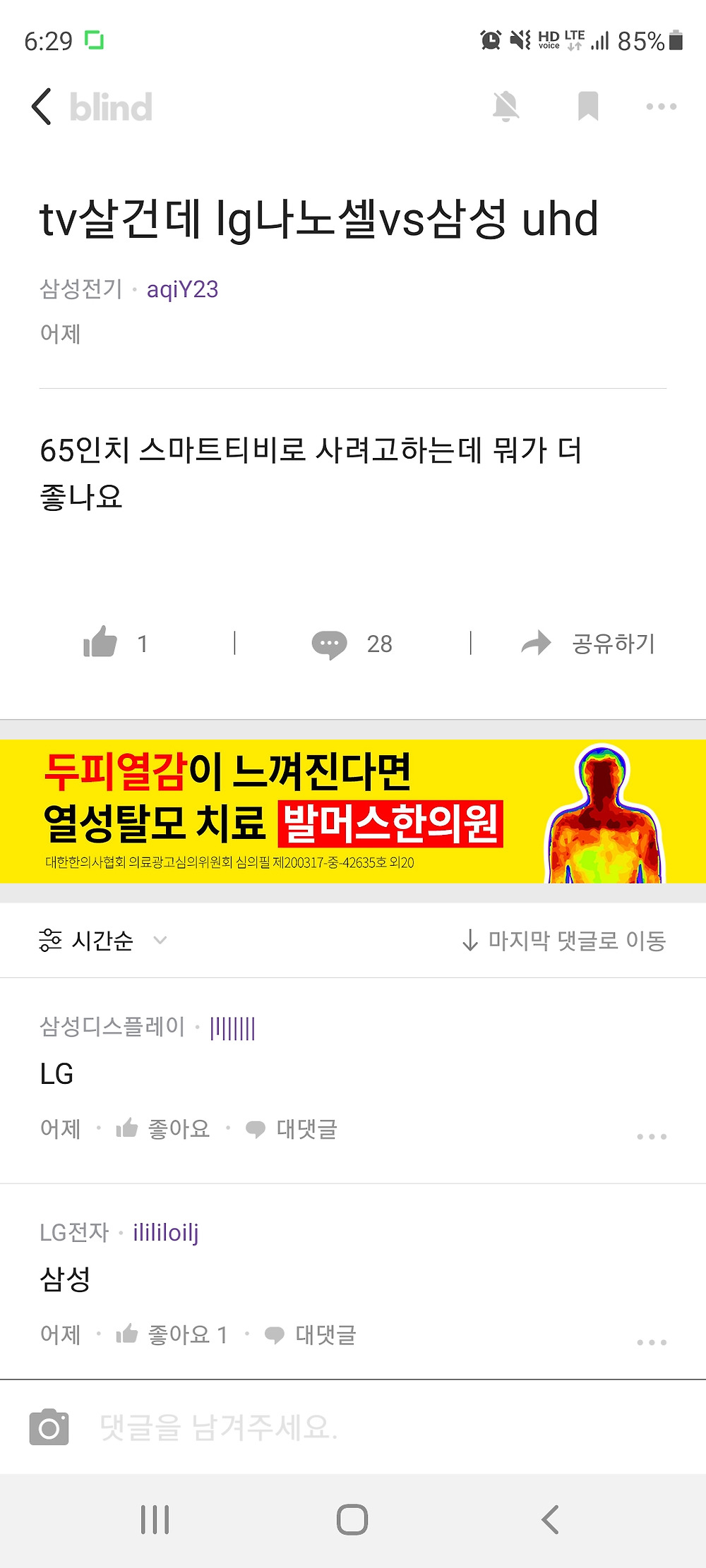
Task: Open recent apps from the navigation bar
Action: tap(155, 1519)
